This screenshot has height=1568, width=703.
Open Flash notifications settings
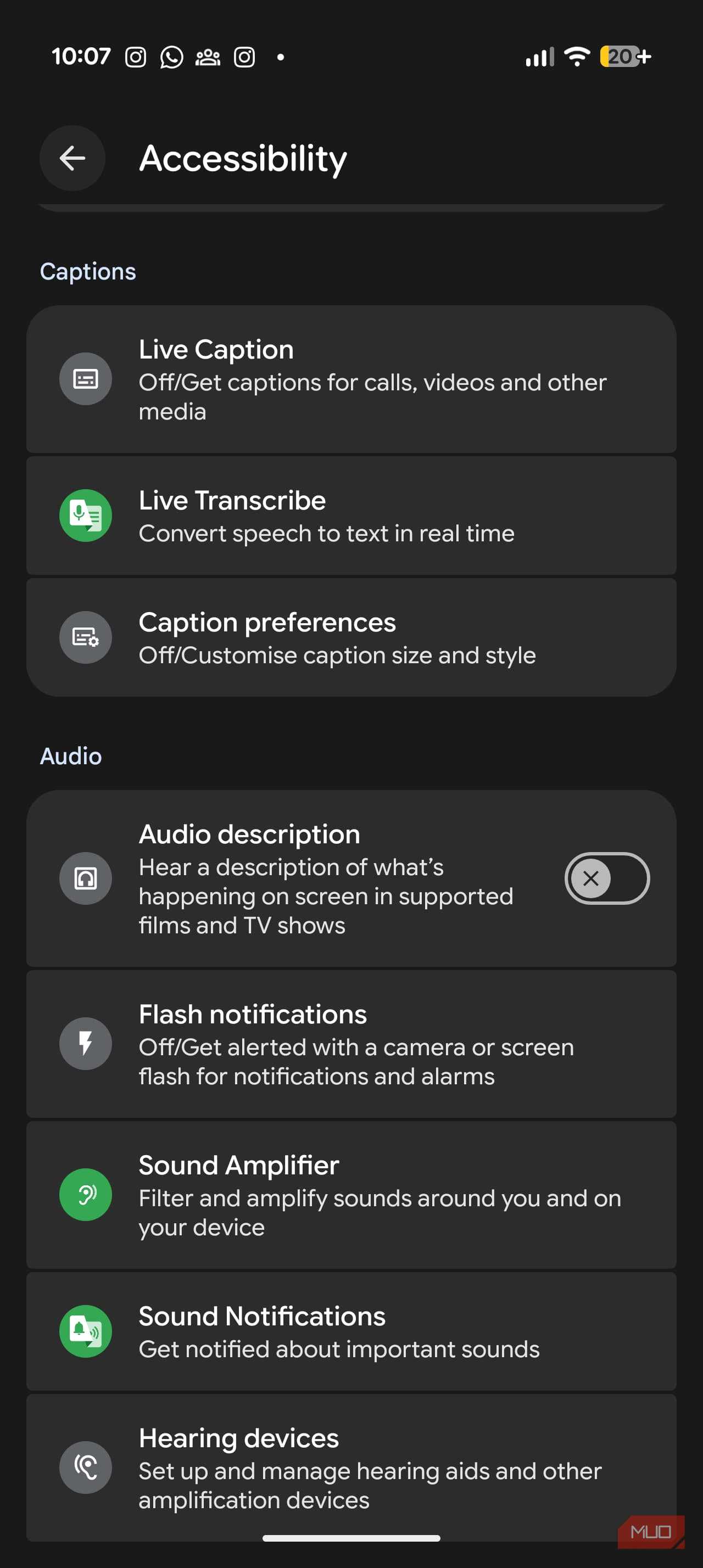[x=351, y=1044]
